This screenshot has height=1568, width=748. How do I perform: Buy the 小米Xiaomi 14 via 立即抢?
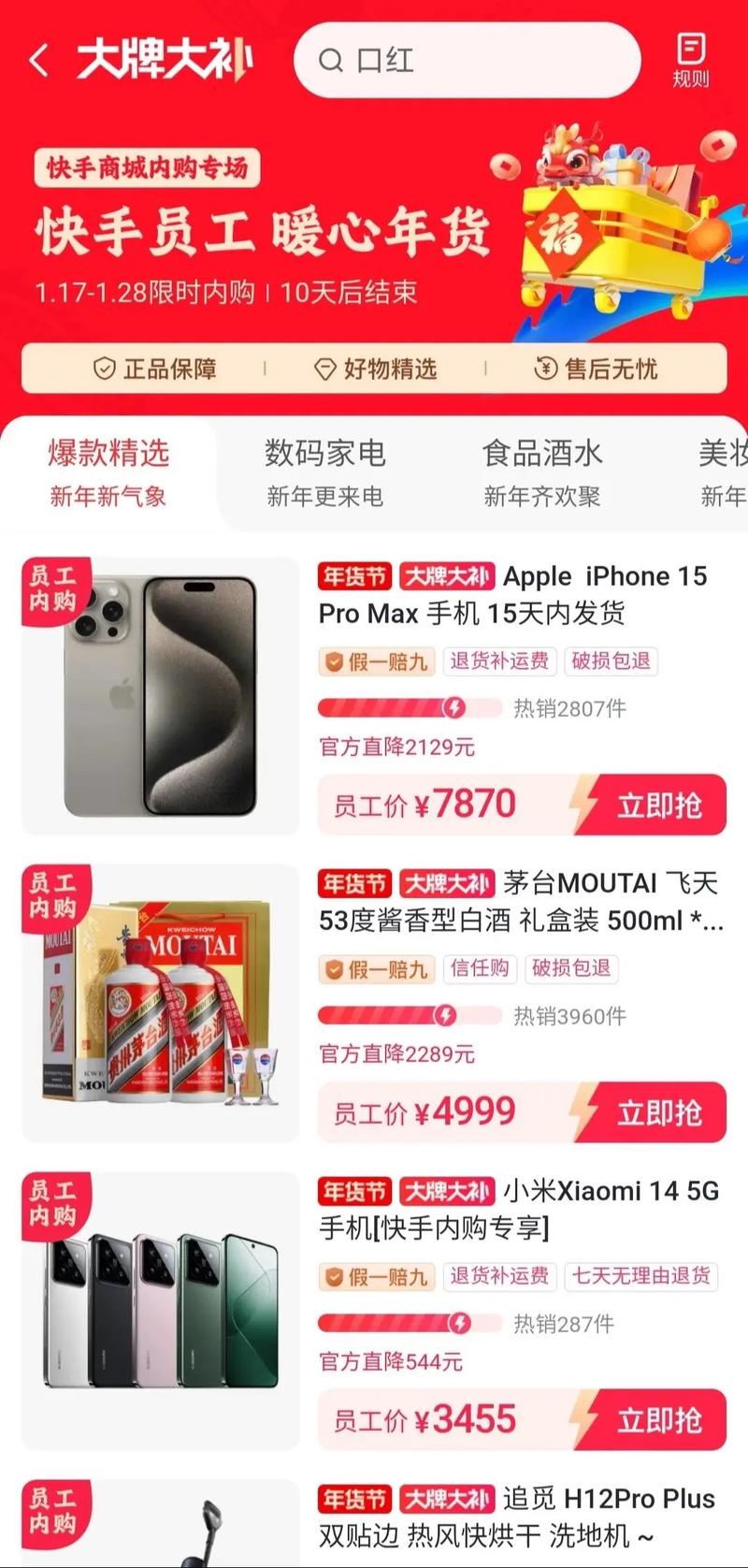tap(658, 1420)
